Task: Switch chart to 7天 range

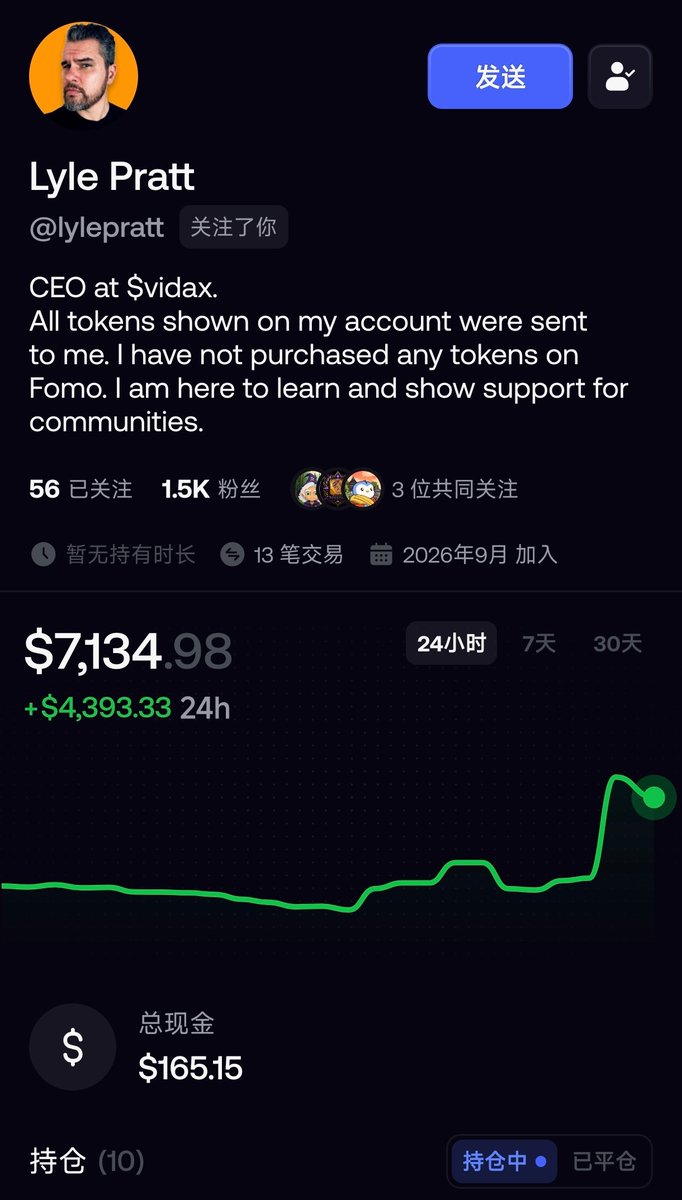Action: (x=539, y=643)
